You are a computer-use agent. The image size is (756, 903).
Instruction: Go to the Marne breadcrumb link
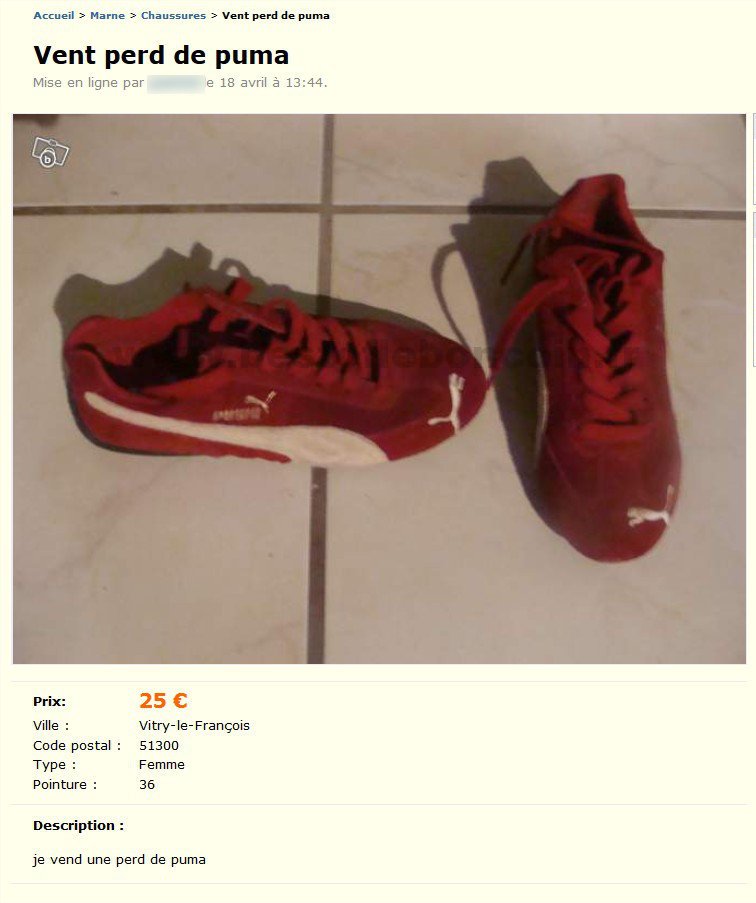point(107,16)
